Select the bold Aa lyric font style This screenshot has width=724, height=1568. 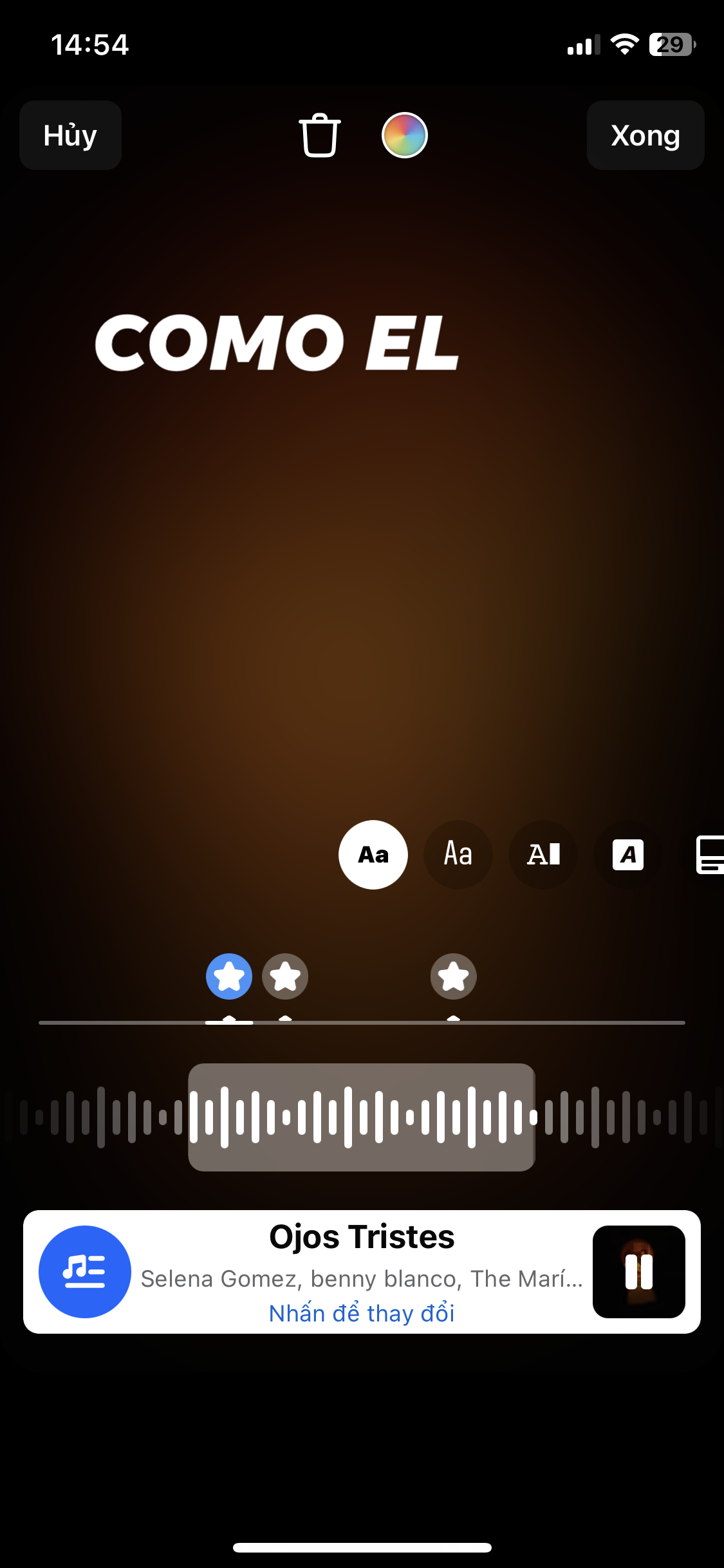pyautogui.click(x=373, y=855)
